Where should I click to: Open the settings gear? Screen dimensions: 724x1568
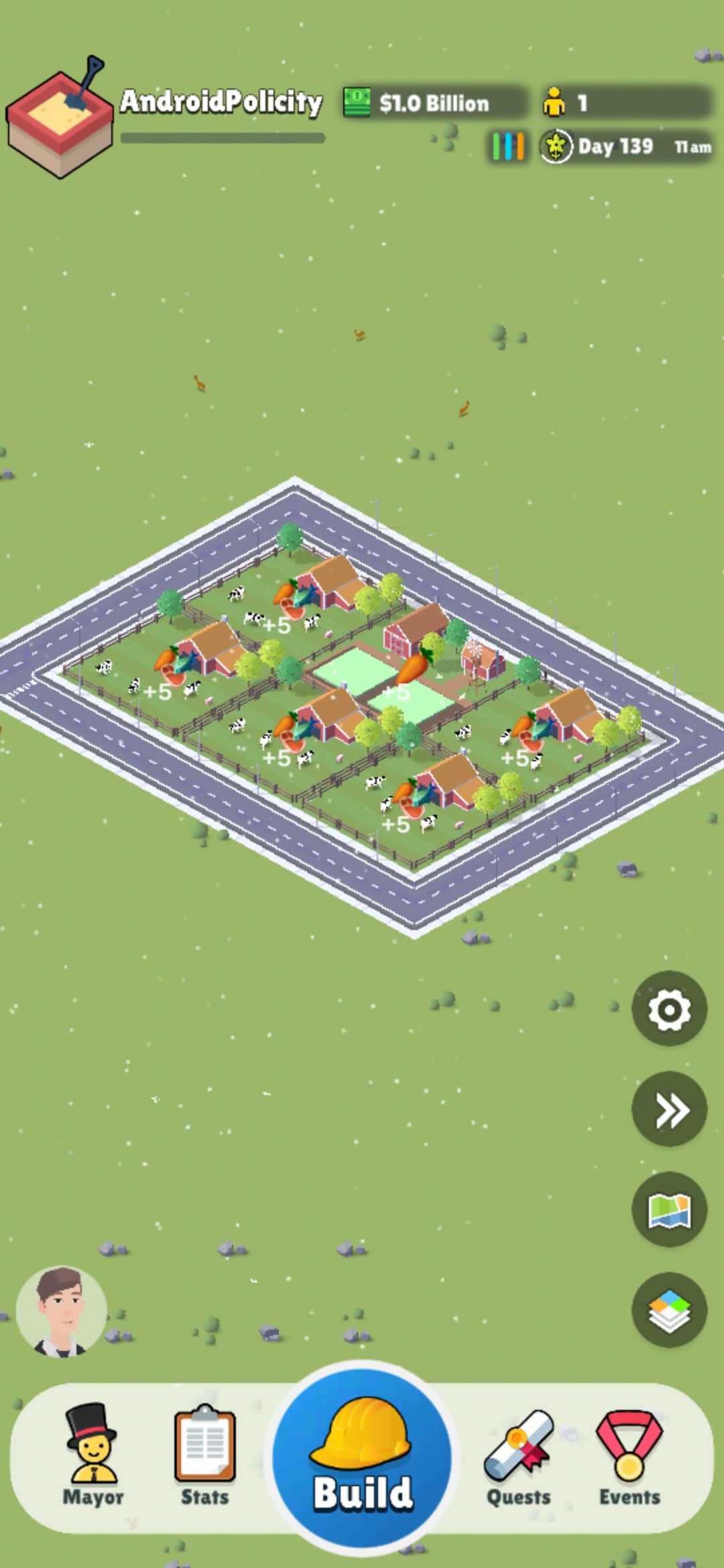pos(669,1008)
